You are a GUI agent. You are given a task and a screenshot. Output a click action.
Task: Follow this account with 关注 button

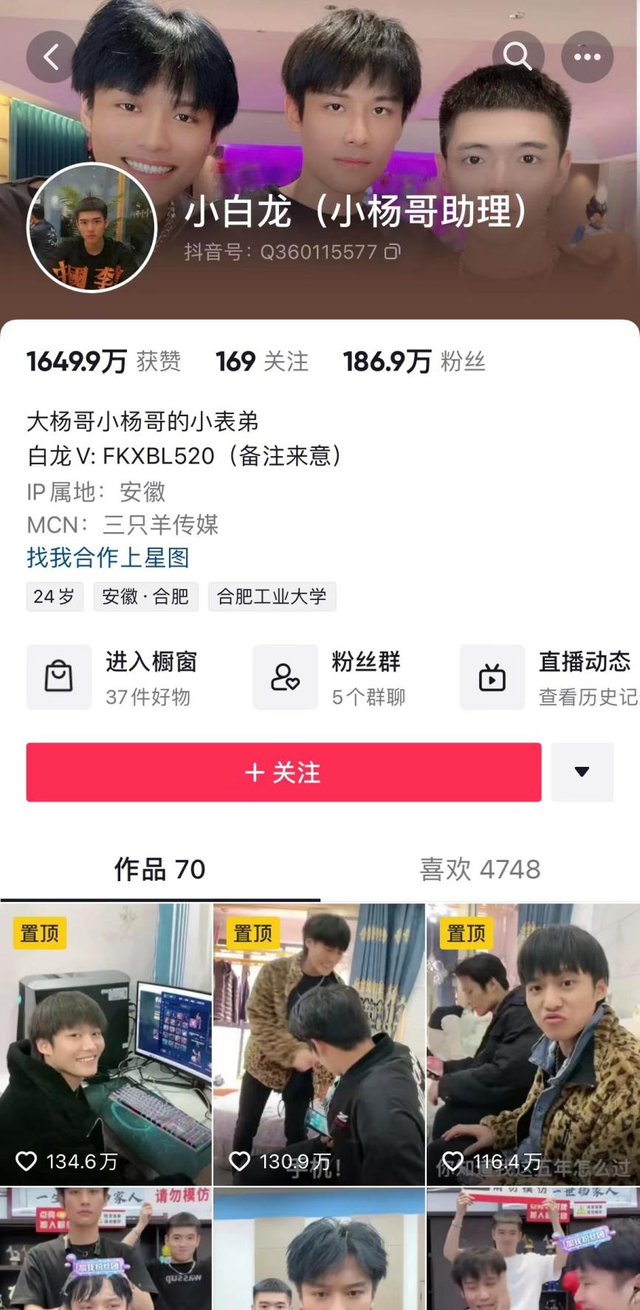[x=283, y=772]
